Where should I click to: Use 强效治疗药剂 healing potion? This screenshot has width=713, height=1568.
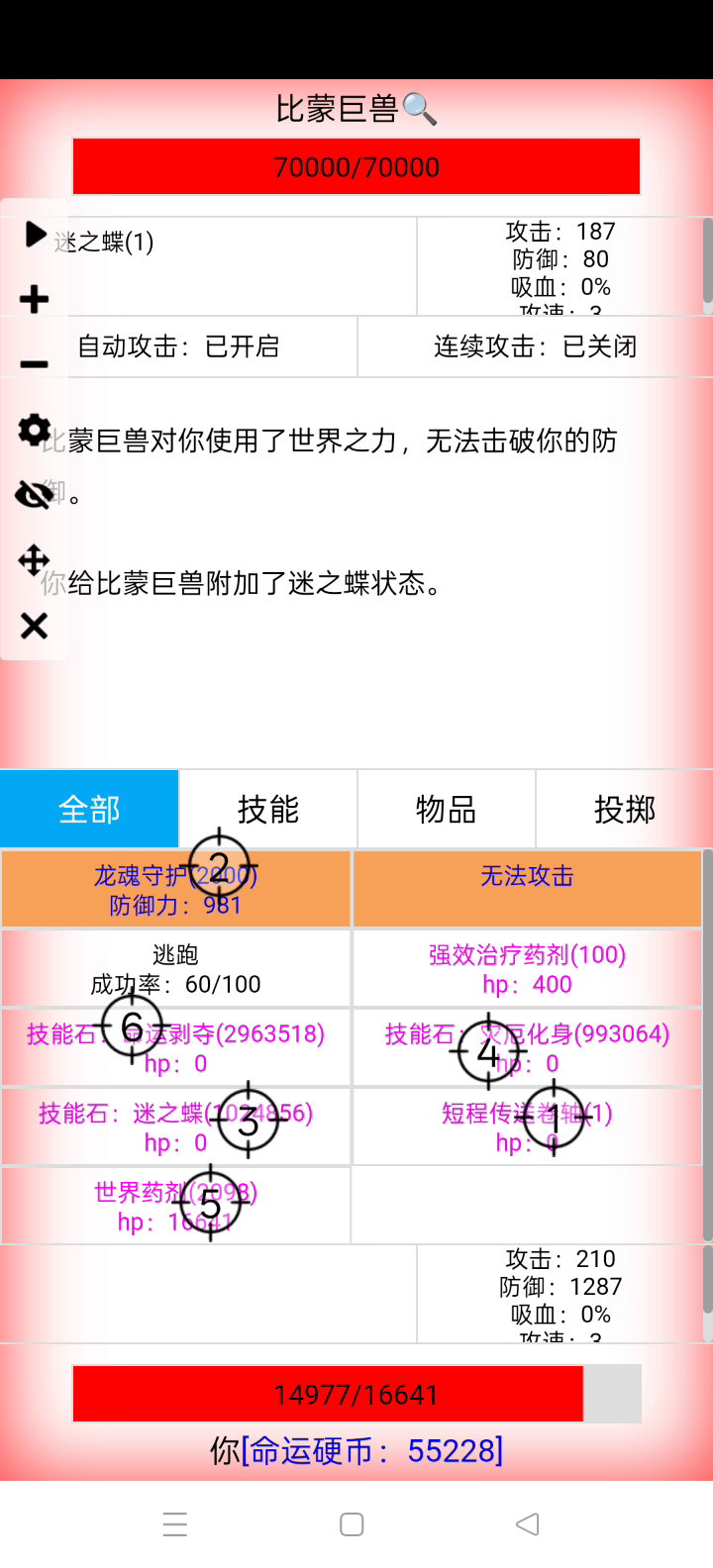click(x=527, y=968)
